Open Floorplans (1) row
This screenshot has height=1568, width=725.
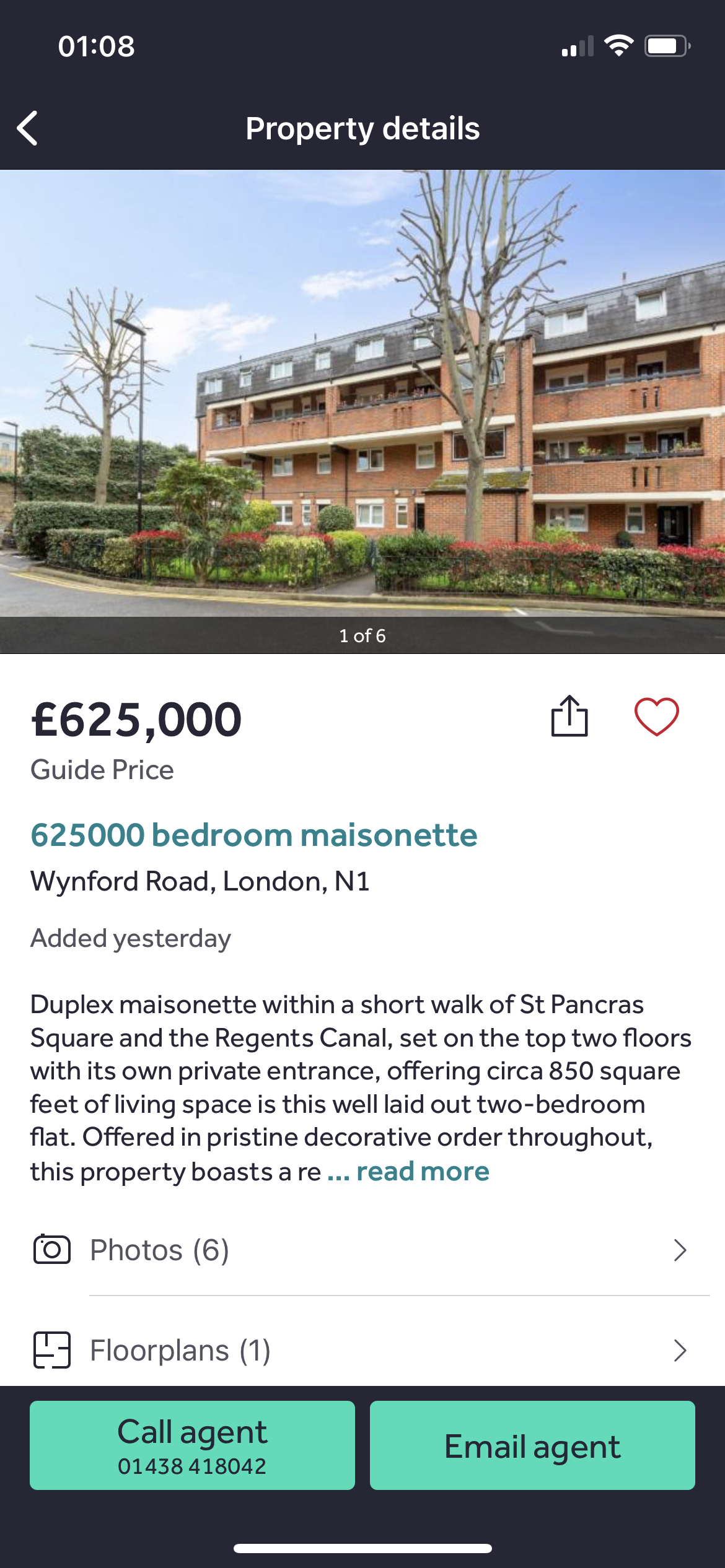pos(362,1351)
